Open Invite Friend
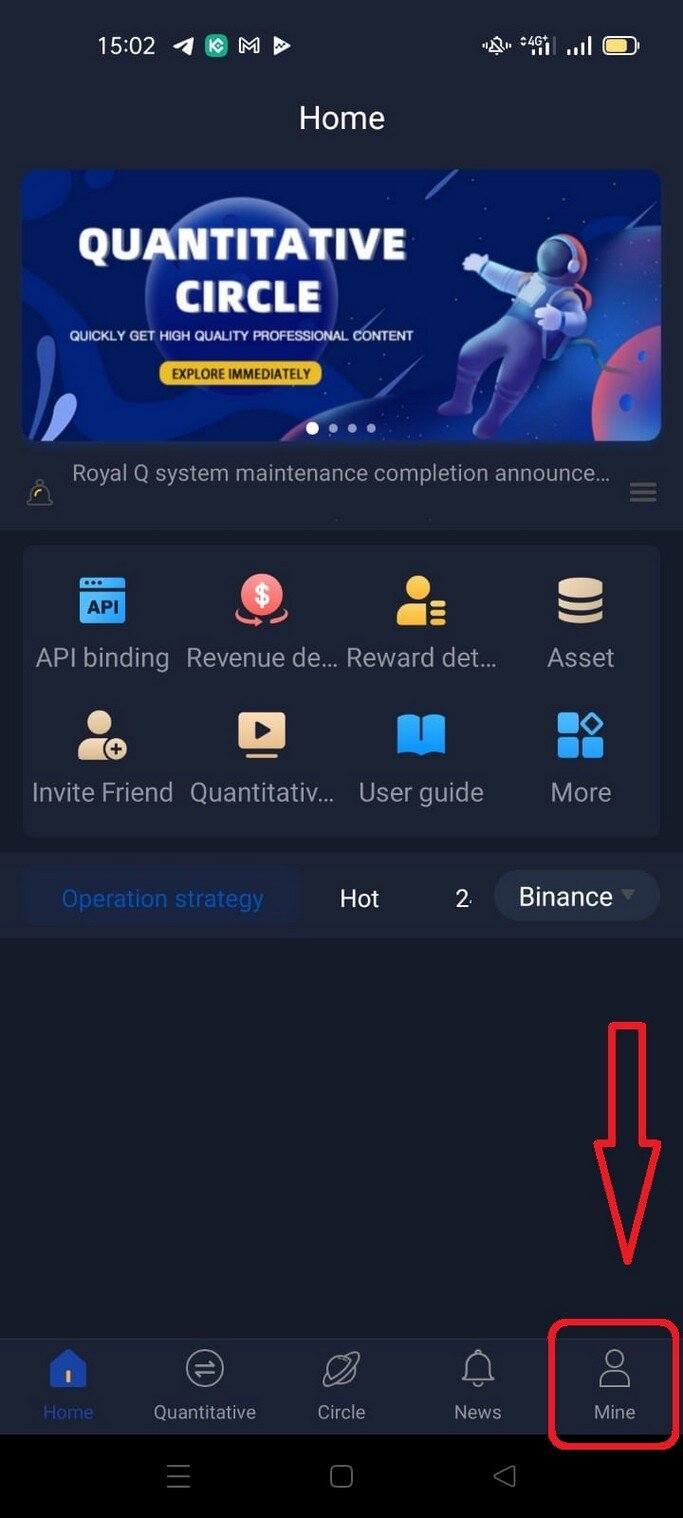The image size is (683, 1518). (102, 757)
